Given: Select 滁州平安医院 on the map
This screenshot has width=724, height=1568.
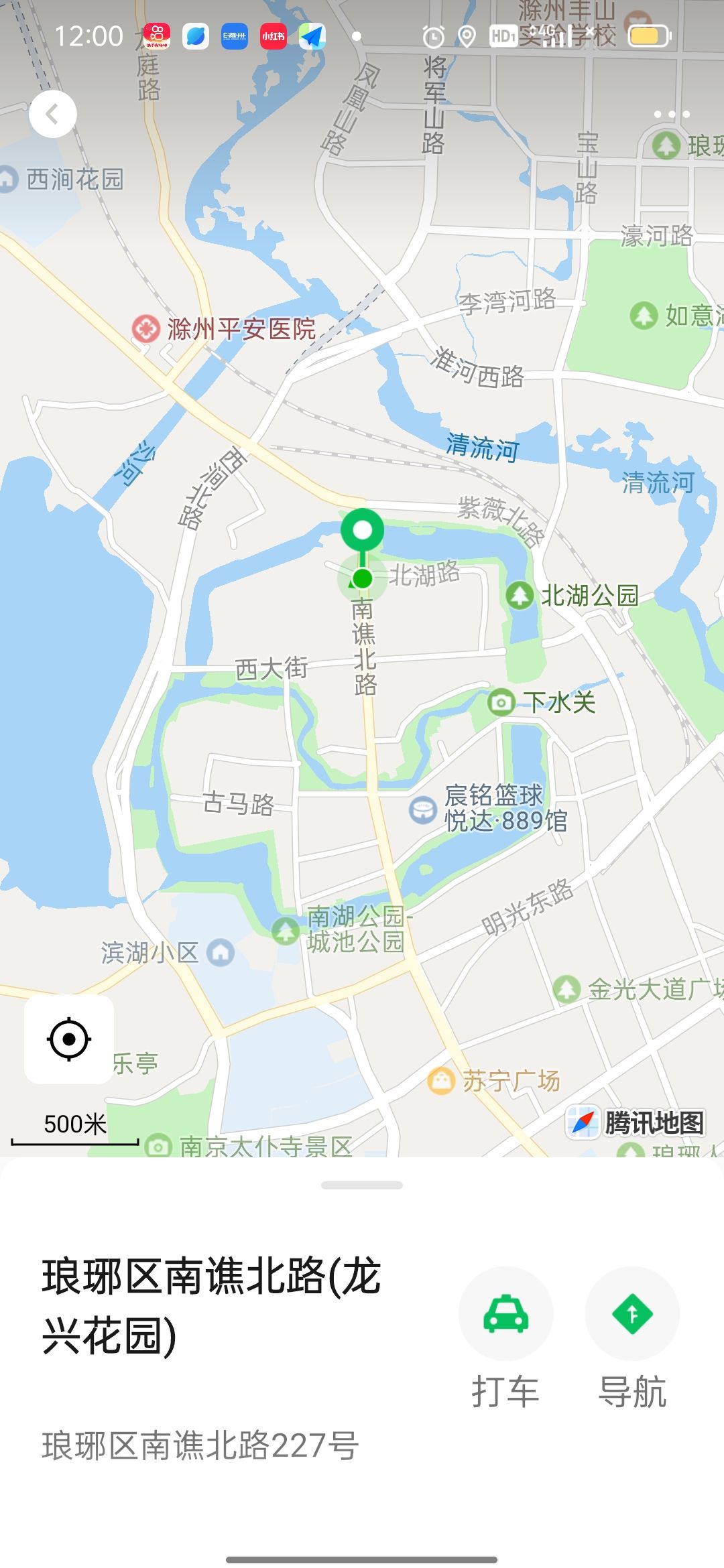Looking at the screenshot, I should [225, 329].
